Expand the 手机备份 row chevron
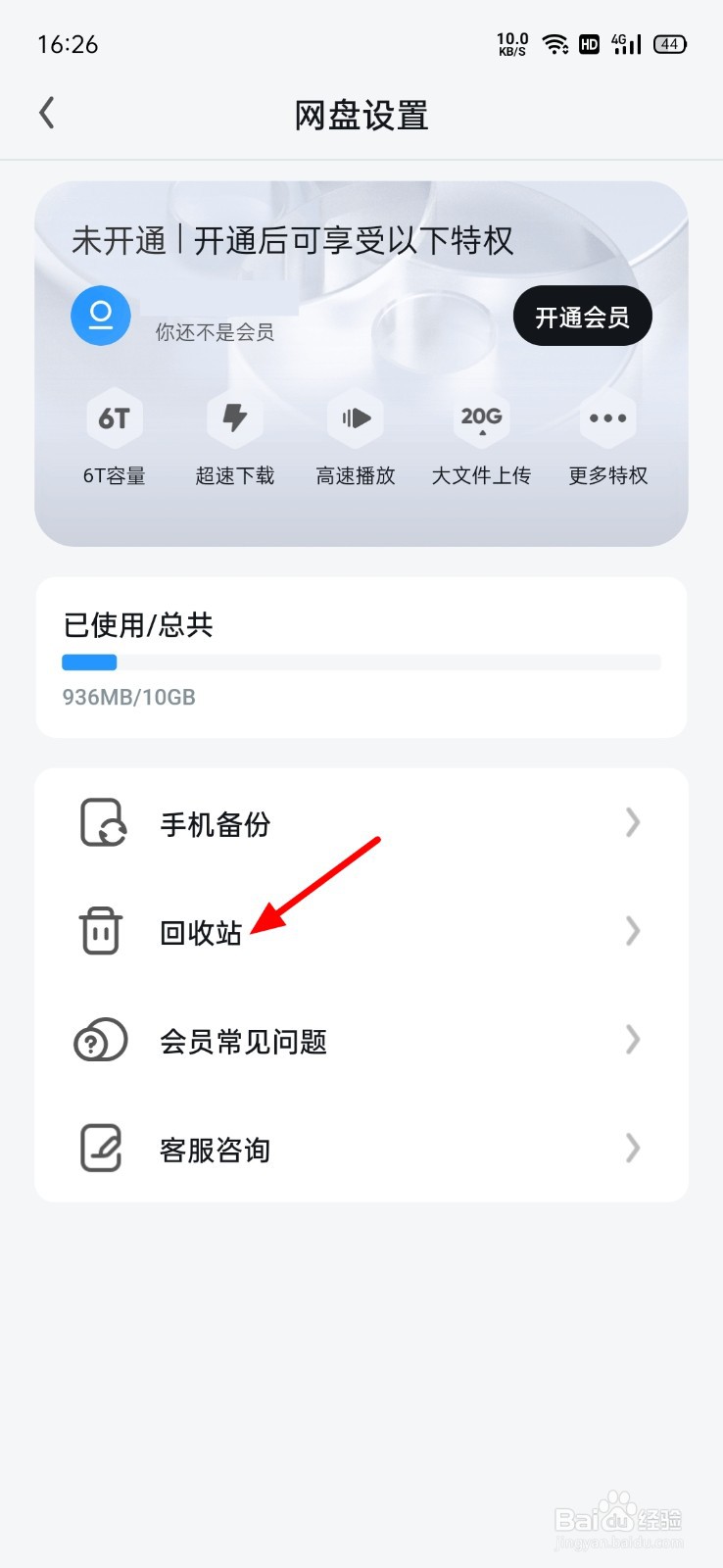Screen dimensions: 723x1568 [632, 823]
